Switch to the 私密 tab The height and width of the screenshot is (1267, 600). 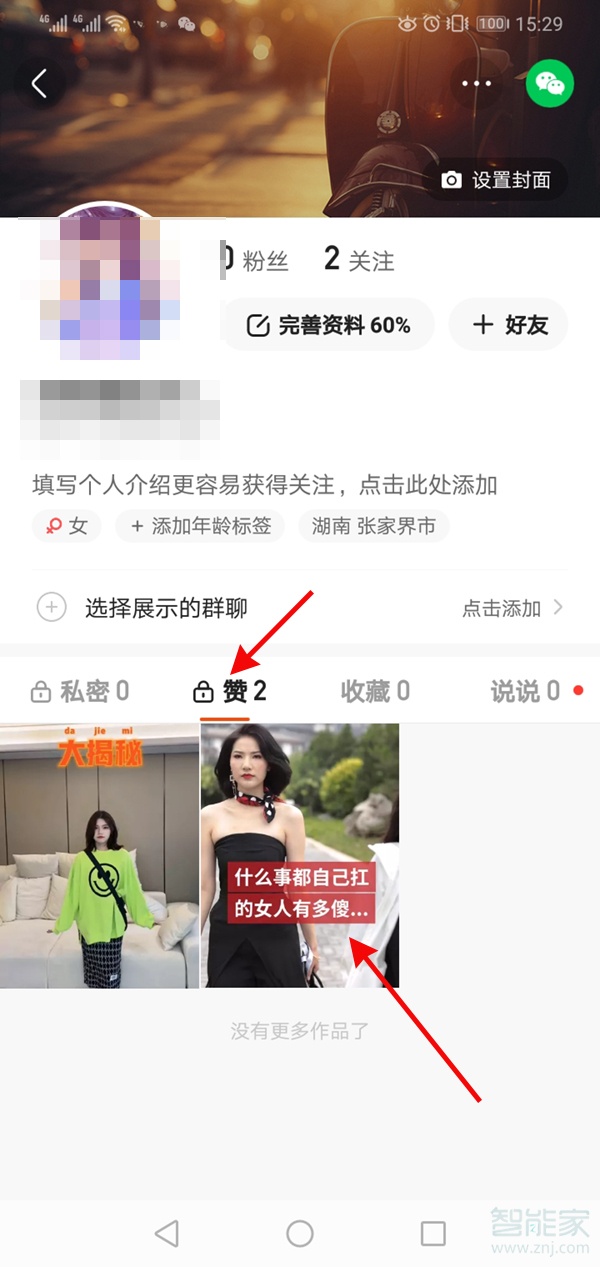pyautogui.click(x=80, y=691)
